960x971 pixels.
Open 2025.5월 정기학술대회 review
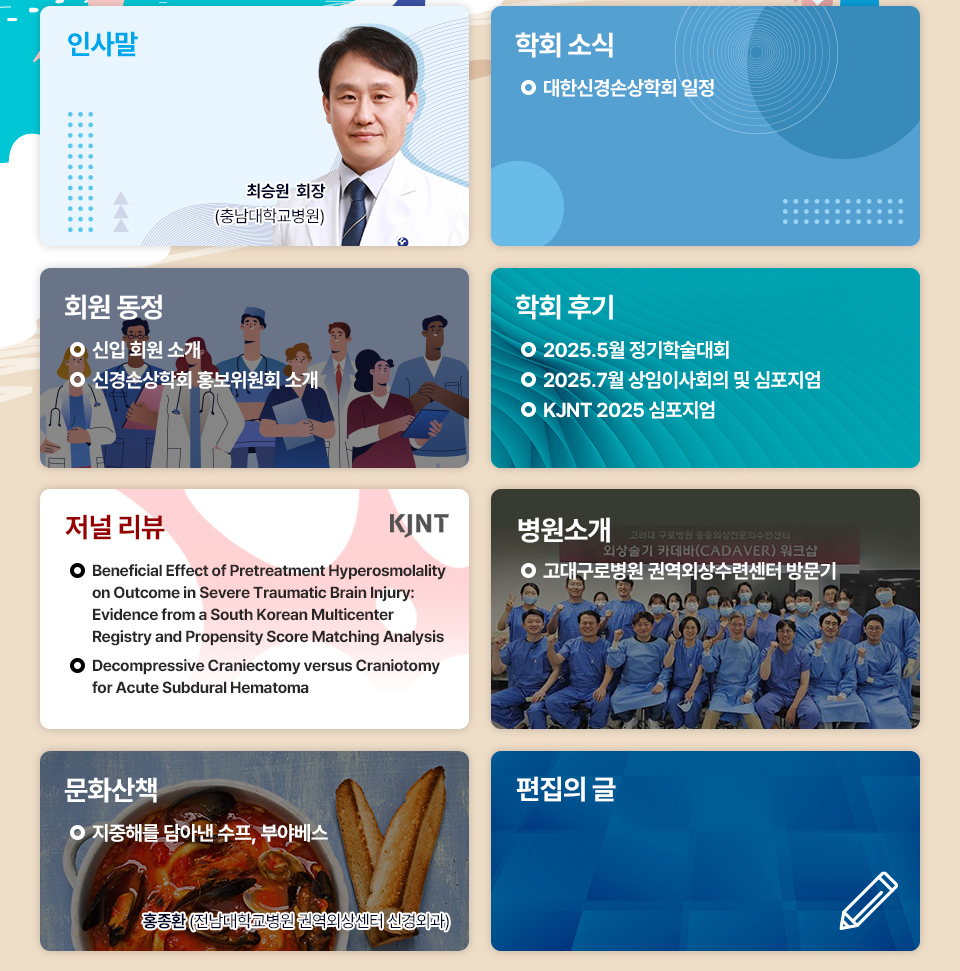tap(636, 350)
